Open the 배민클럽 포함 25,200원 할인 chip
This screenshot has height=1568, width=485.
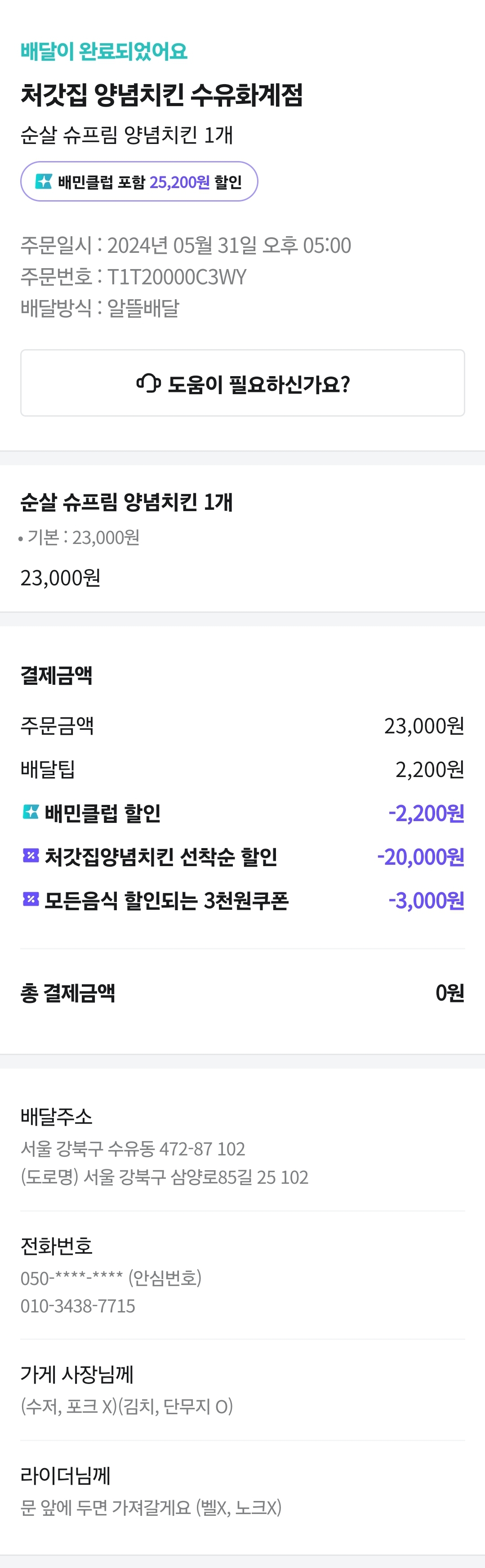point(139,181)
